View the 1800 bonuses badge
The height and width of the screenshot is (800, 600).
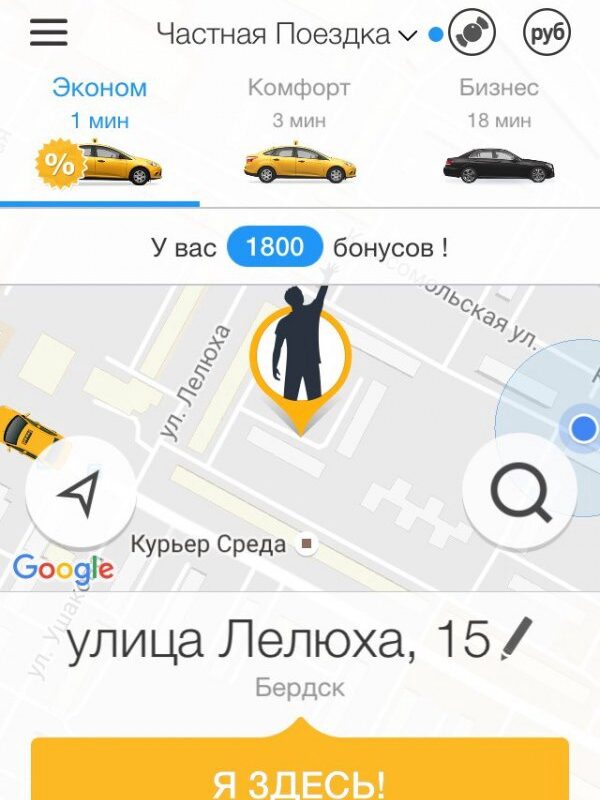coord(274,247)
